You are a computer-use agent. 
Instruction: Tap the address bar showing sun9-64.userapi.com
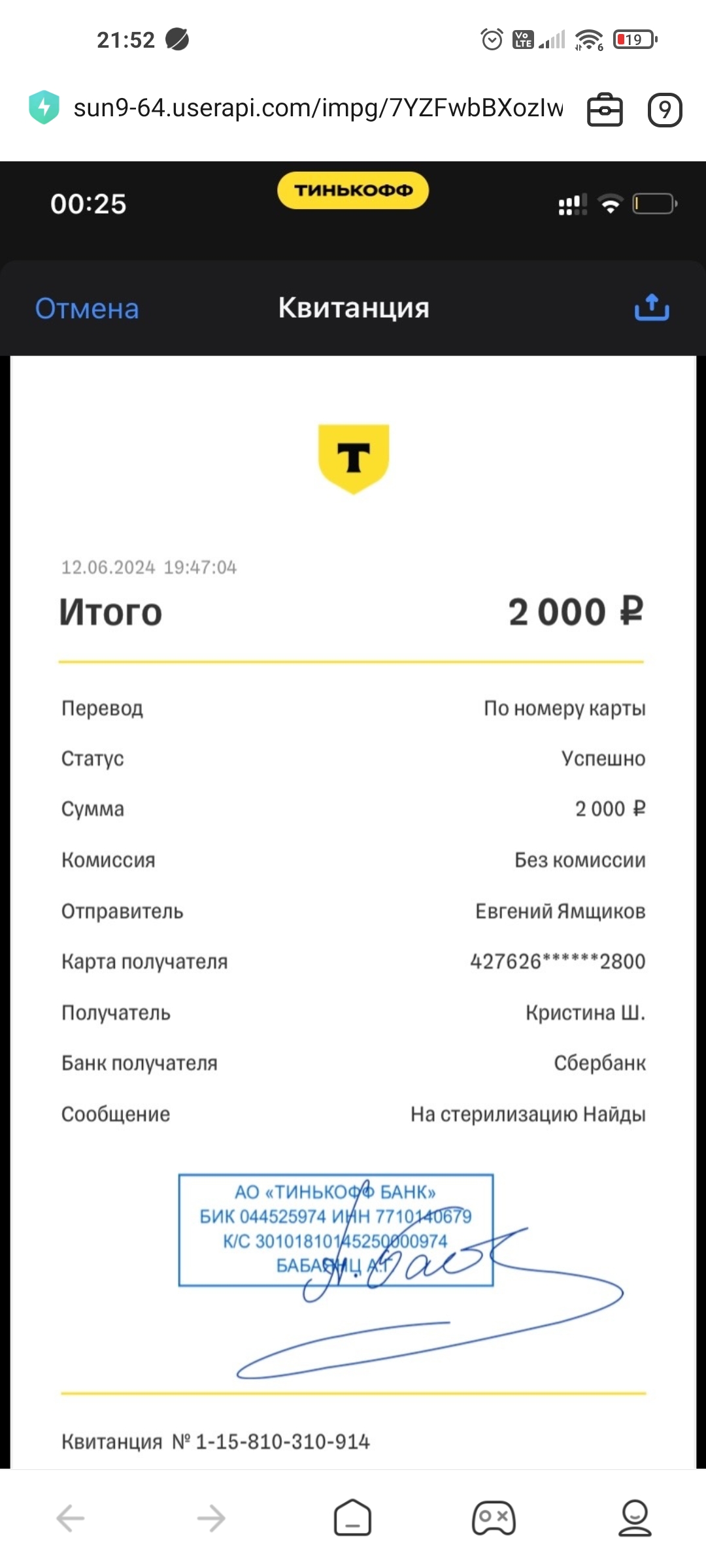pyautogui.click(x=318, y=108)
